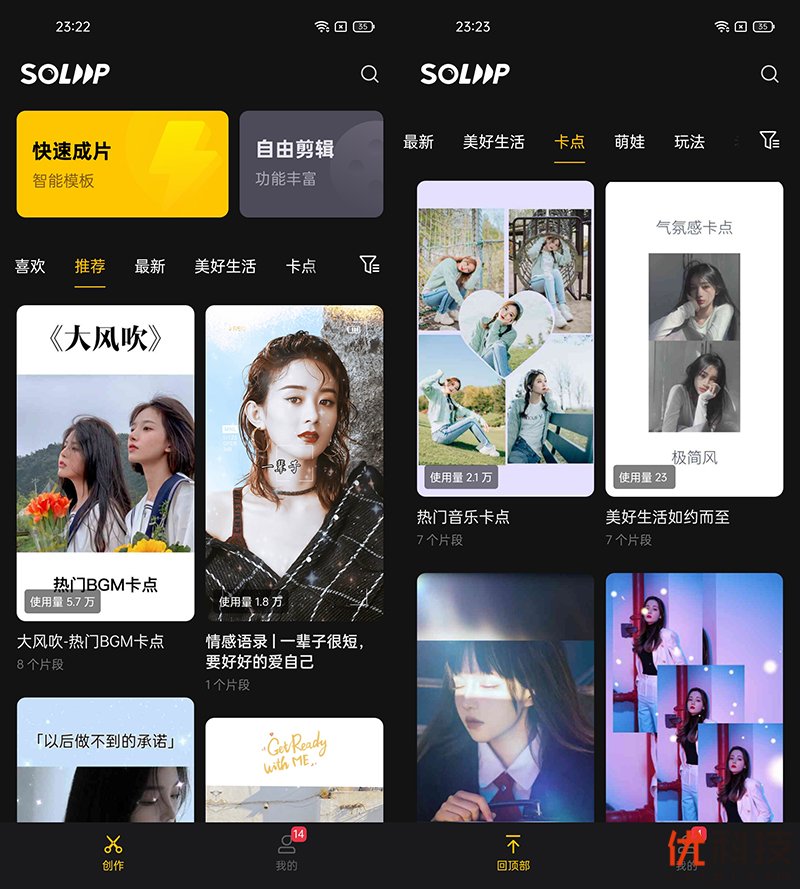Image resolution: width=800 pixels, height=889 pixels.
Task: Tap 回顶部 to return to top
Action: click(513, 852)
